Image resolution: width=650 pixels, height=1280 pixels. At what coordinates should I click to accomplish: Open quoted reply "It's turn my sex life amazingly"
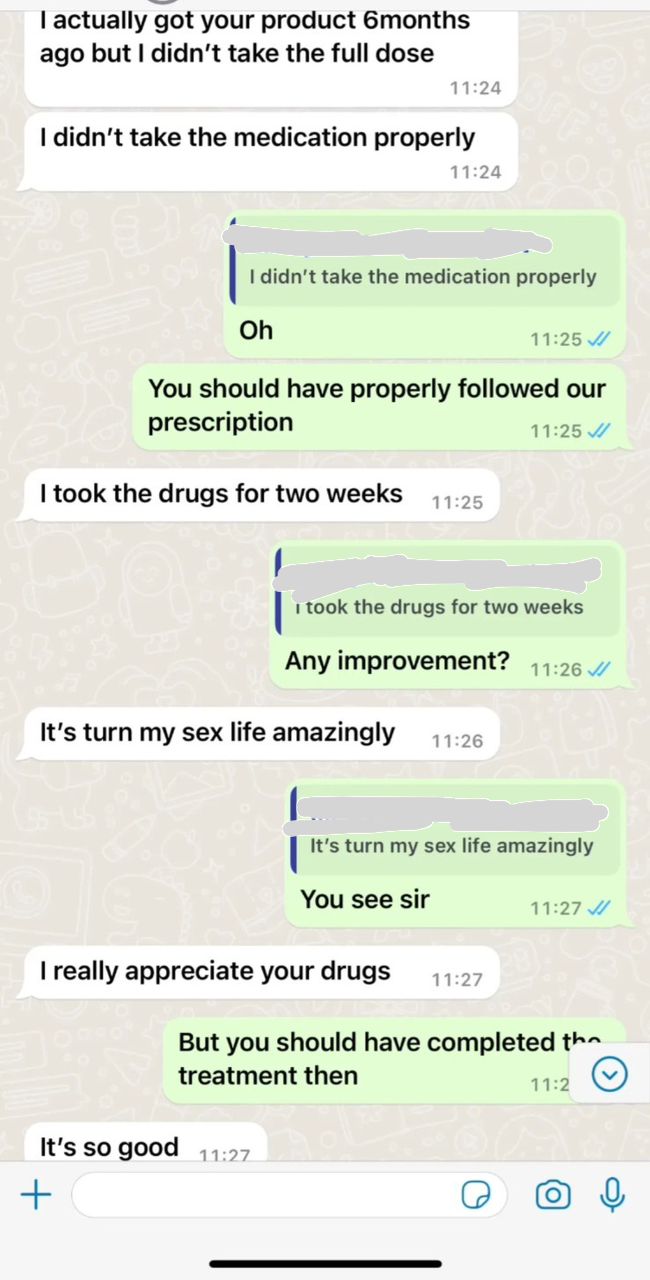(x=455, y=834)
